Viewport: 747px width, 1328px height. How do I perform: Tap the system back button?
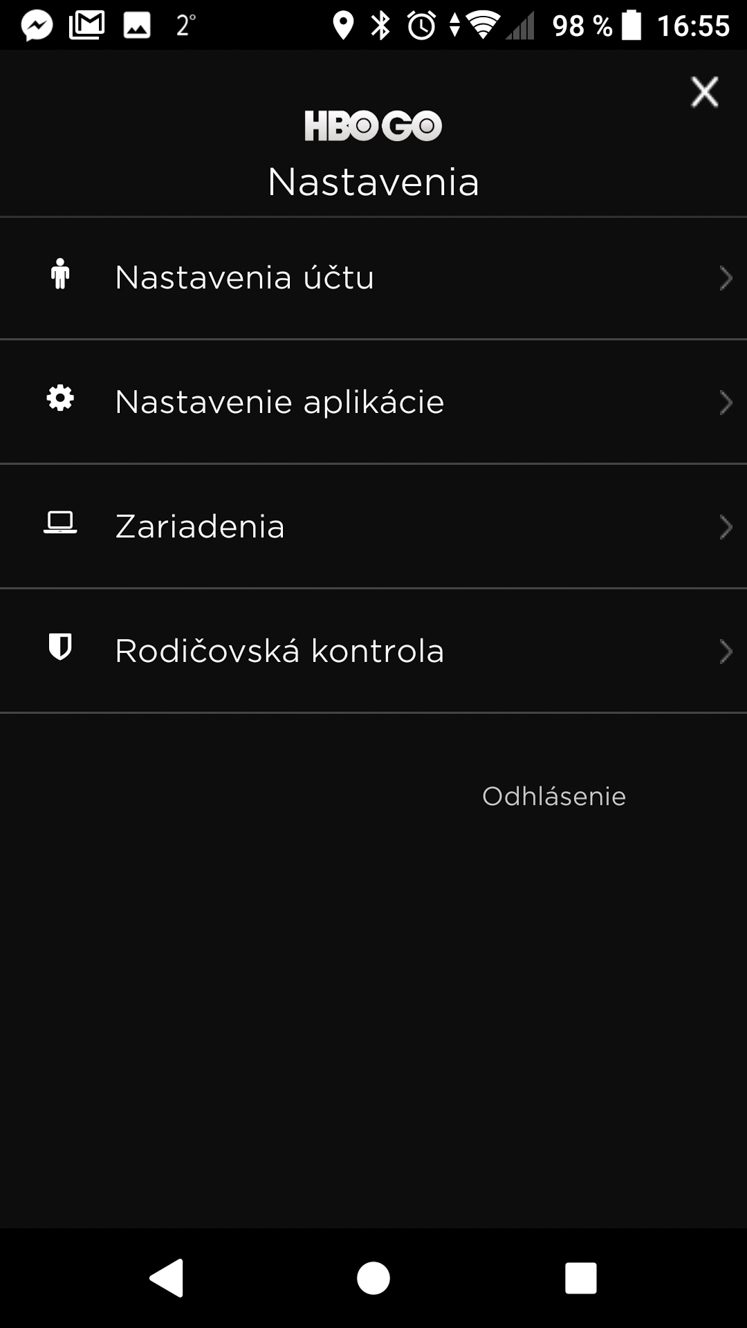pos(167,1277)
